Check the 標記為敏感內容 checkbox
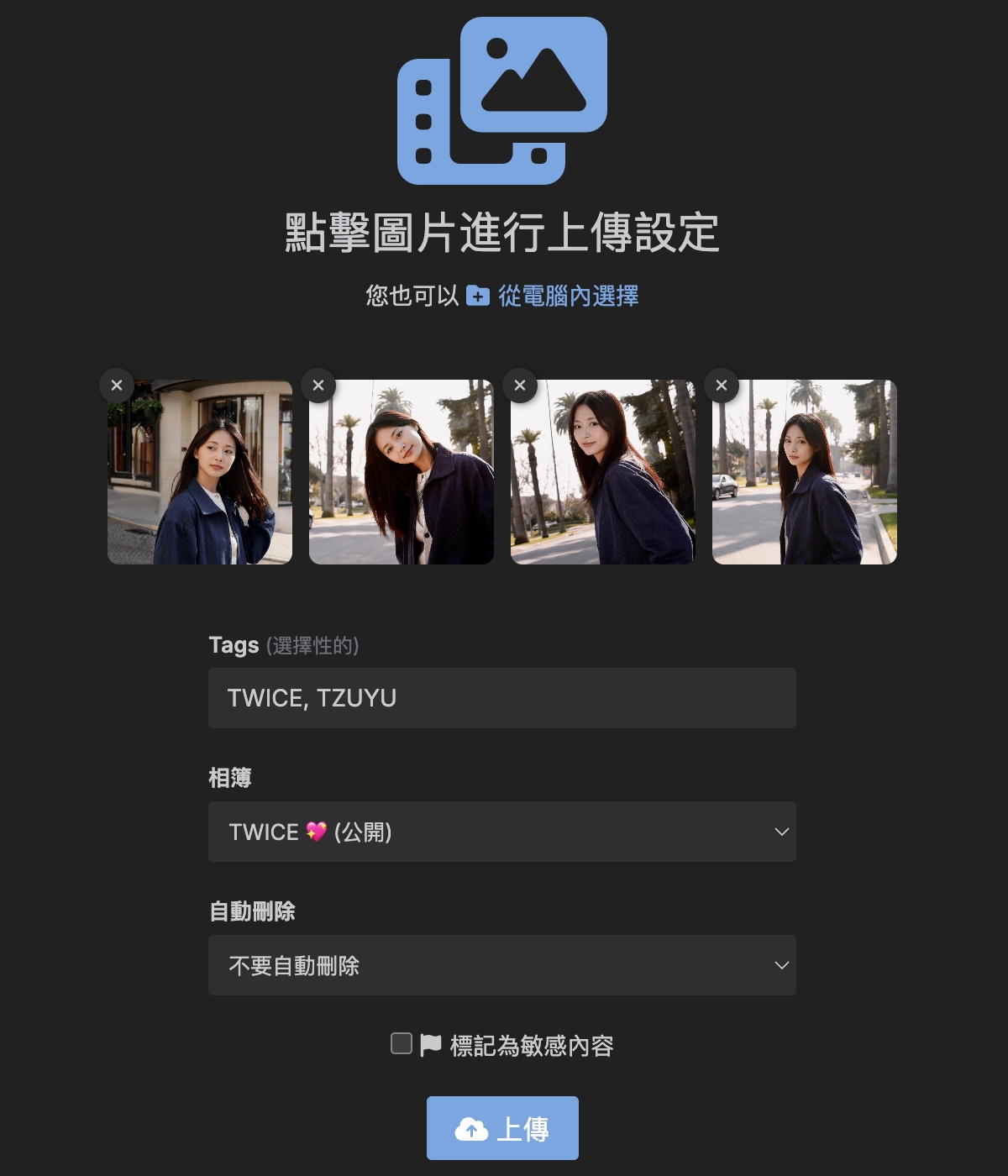The image size is (1008, 1176). (x=402, y=1043)
